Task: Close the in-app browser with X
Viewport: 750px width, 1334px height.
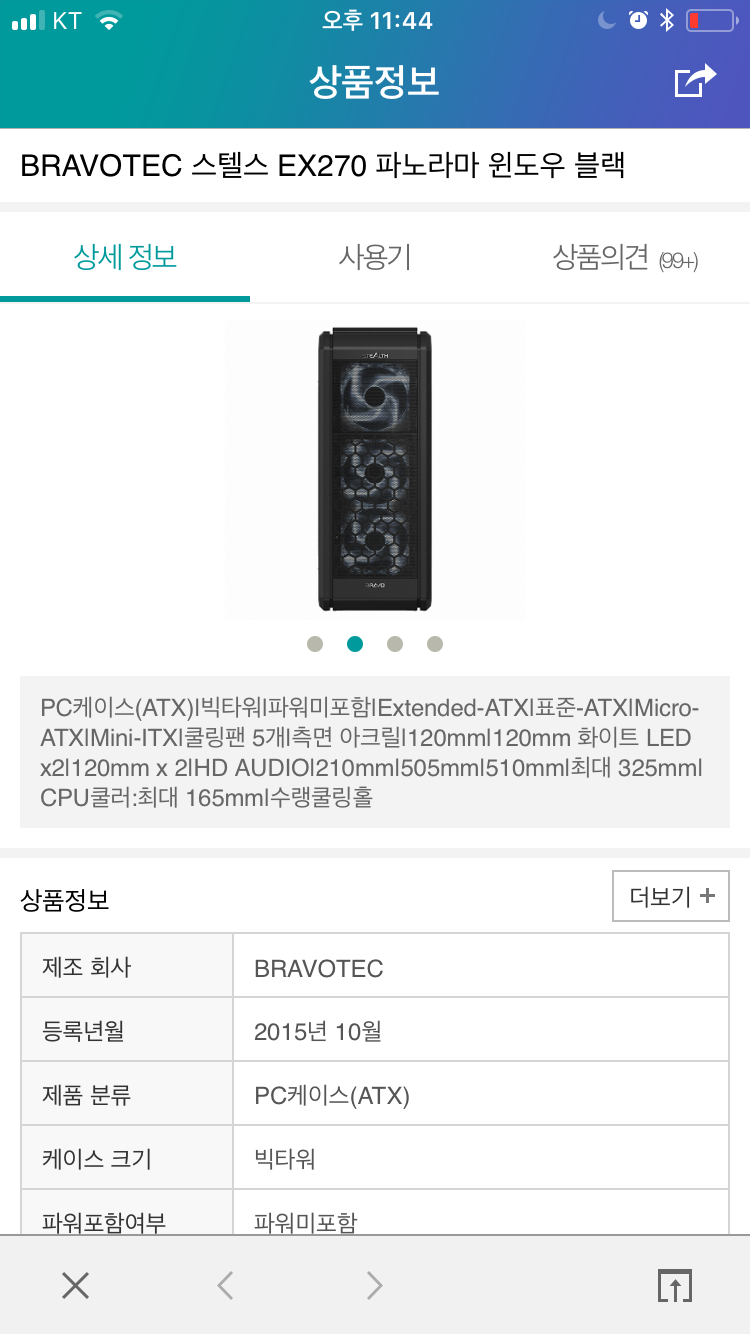Action: [75, 1285]
